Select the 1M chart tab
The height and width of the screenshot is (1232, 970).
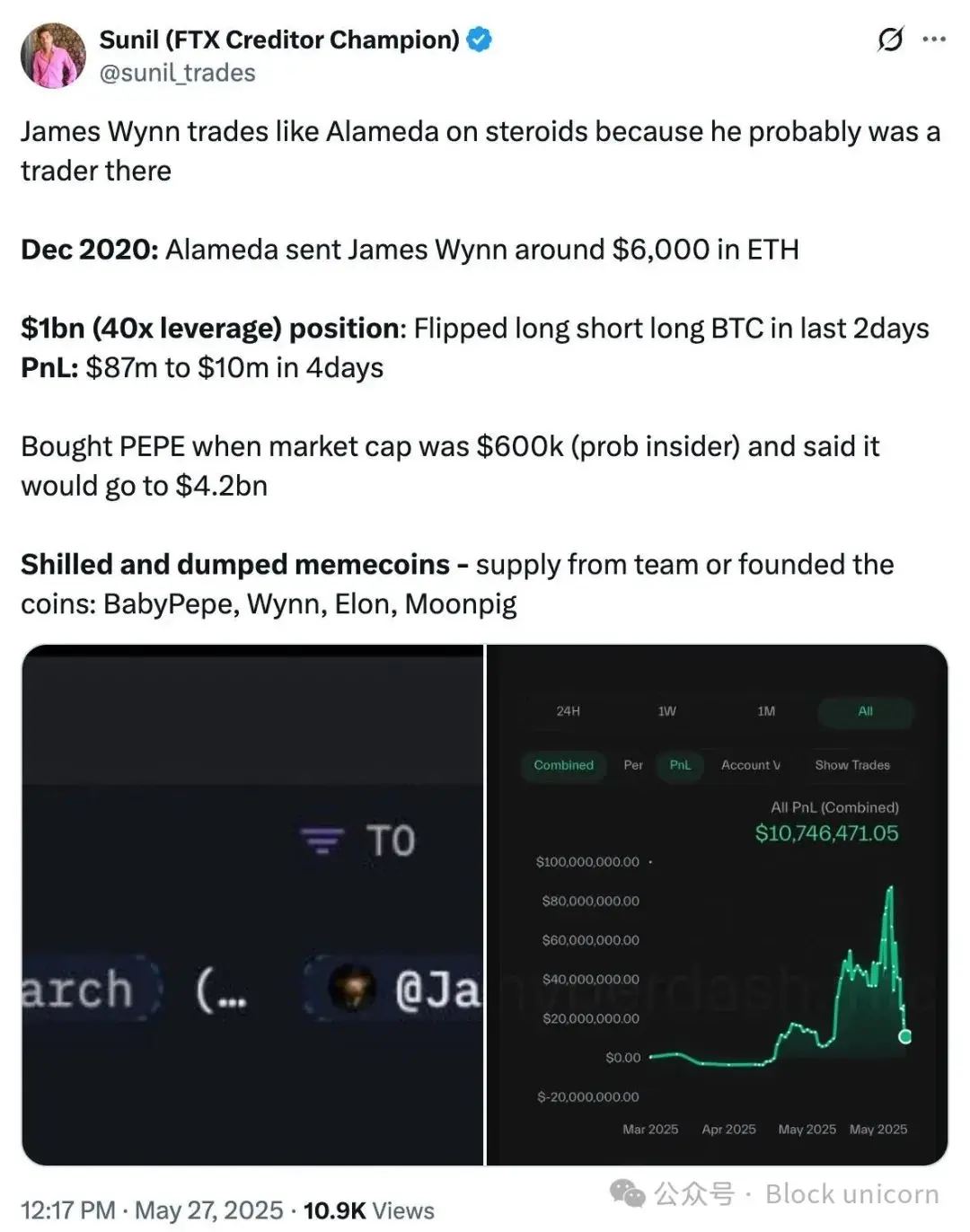pos(765,712)
